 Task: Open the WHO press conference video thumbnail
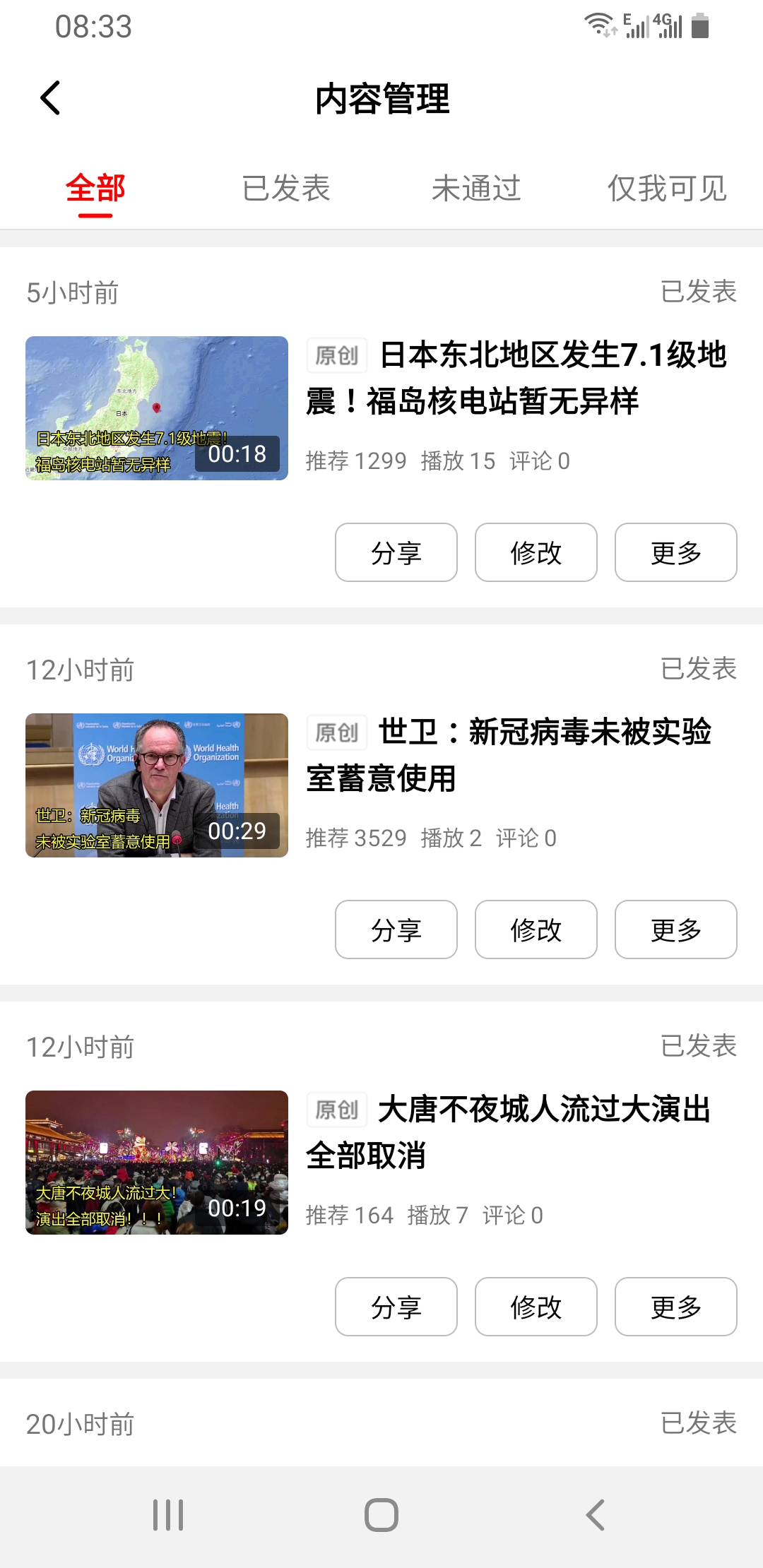point(157,787)
